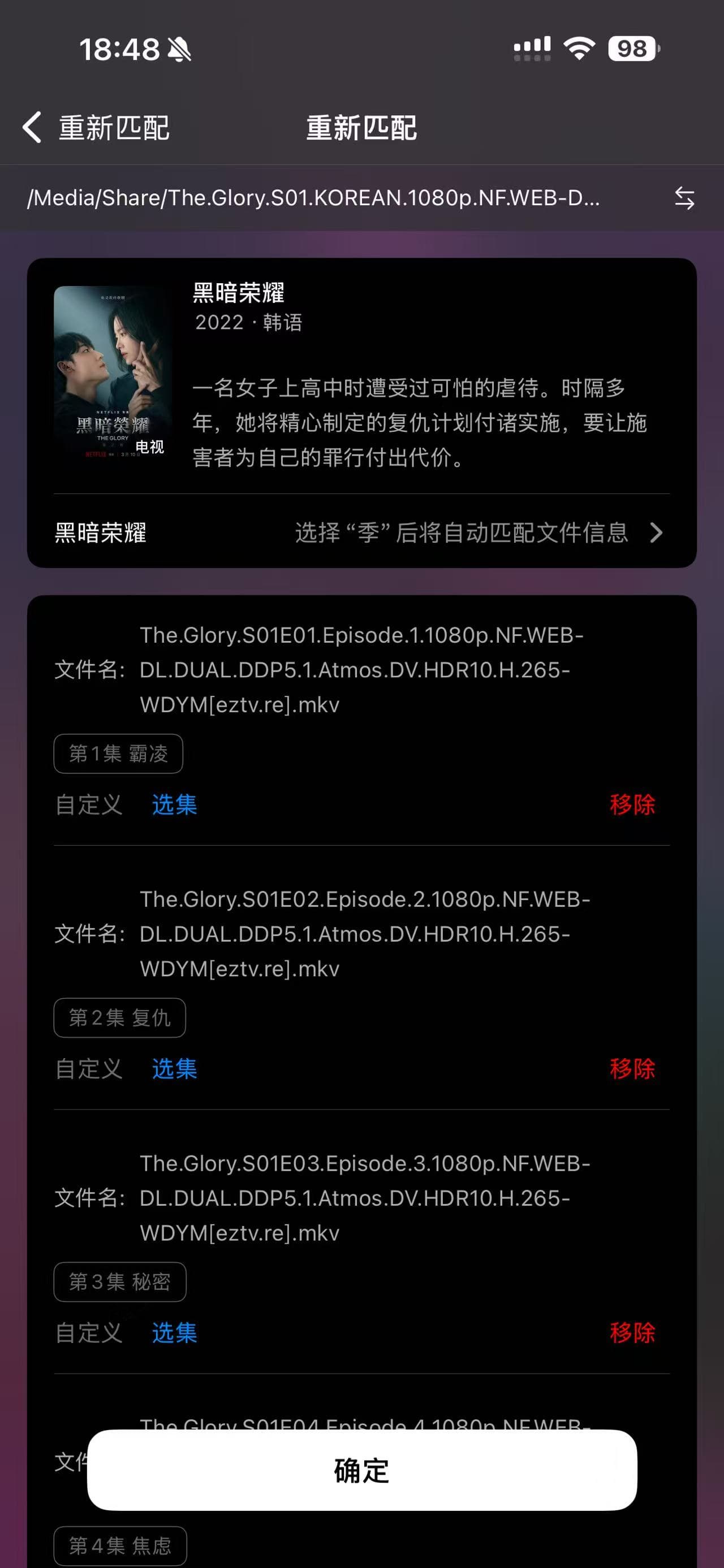724x1568 pixels.
Task: Open the 黑暗荣耀 season selection row
Action: click(361, 532)
